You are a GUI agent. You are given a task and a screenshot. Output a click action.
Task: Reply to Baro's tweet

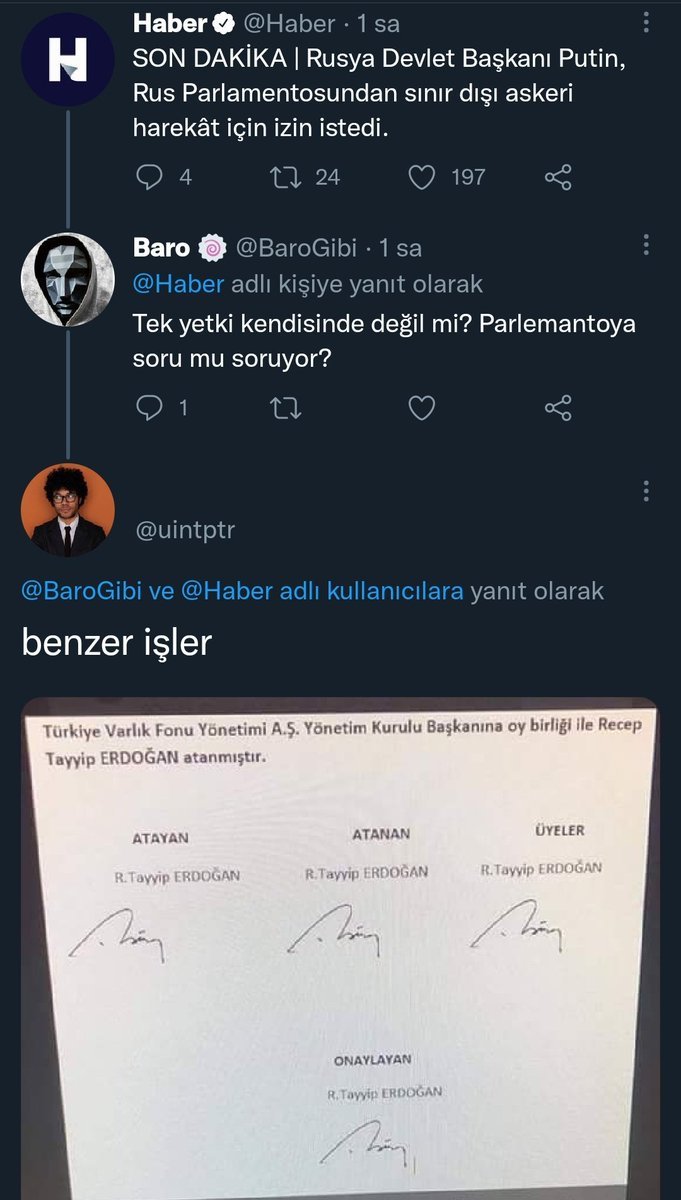(149, 407)
